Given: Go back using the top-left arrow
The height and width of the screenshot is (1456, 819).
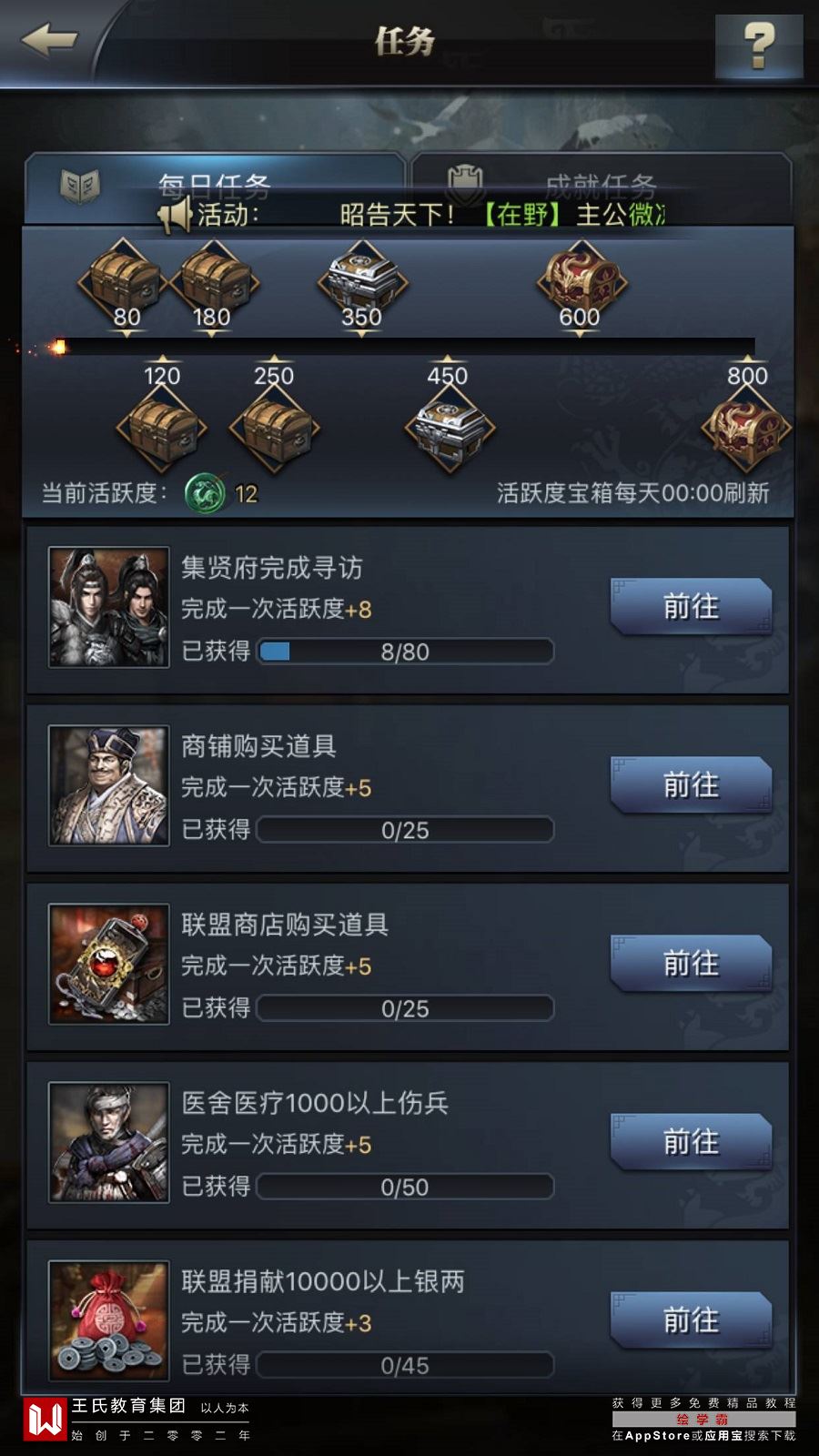Looking at the screenshot, I should click(x=48, y=41).
